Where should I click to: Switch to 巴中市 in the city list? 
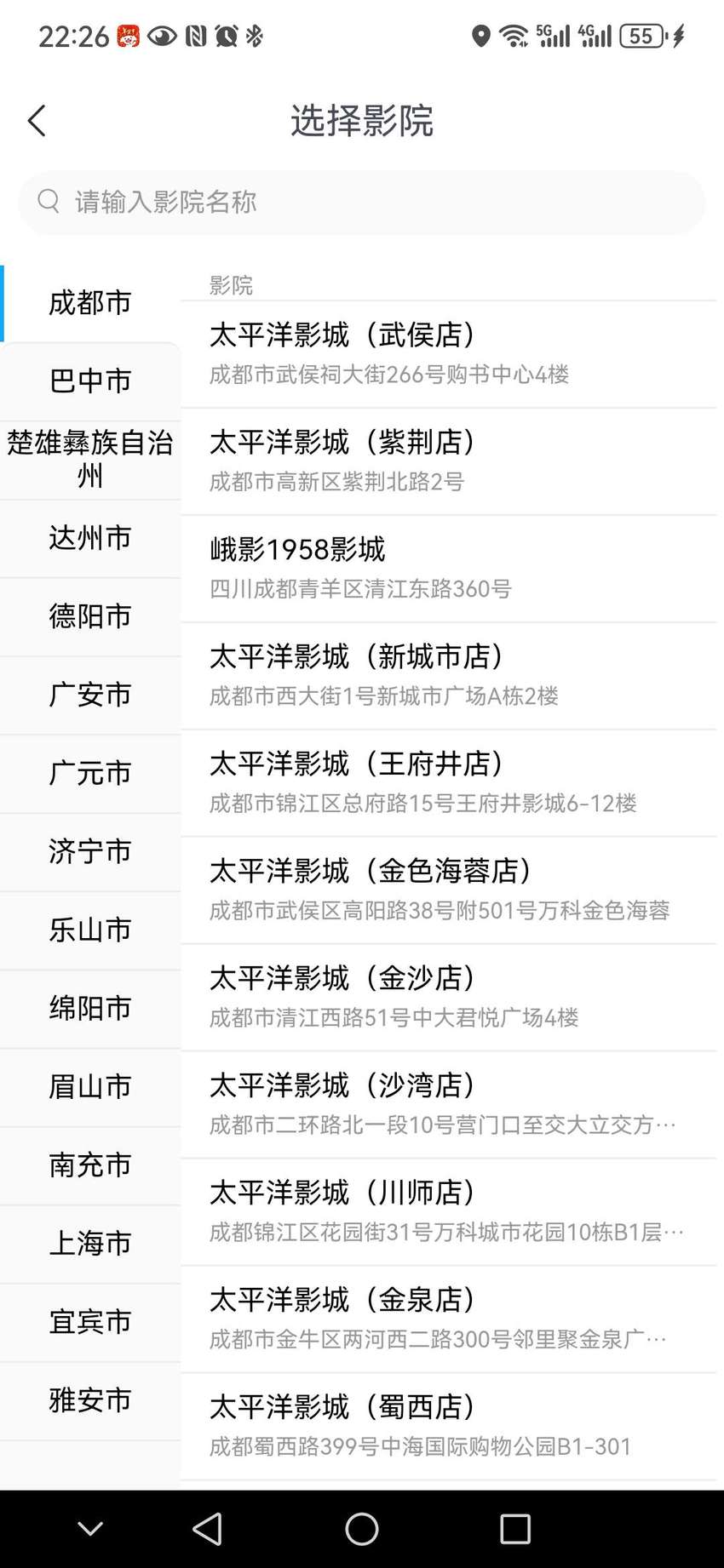[90, 381]
